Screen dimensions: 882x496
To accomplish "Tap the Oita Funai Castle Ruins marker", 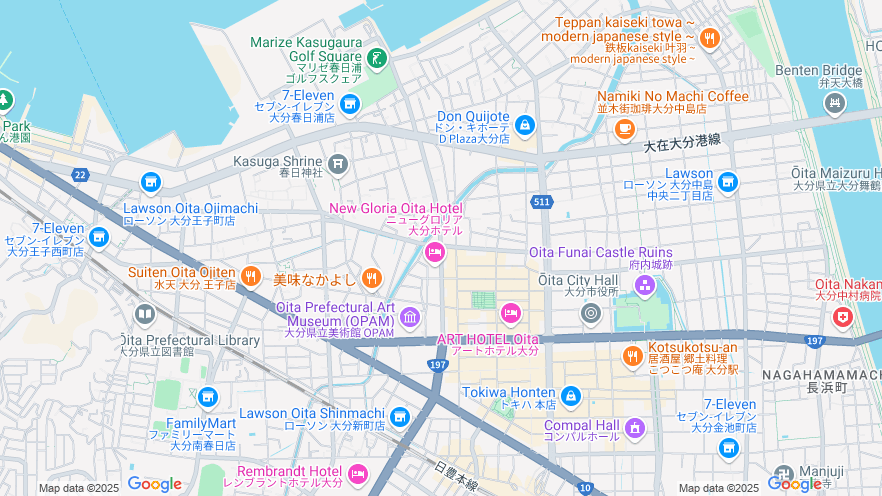I will coord(645,287).
